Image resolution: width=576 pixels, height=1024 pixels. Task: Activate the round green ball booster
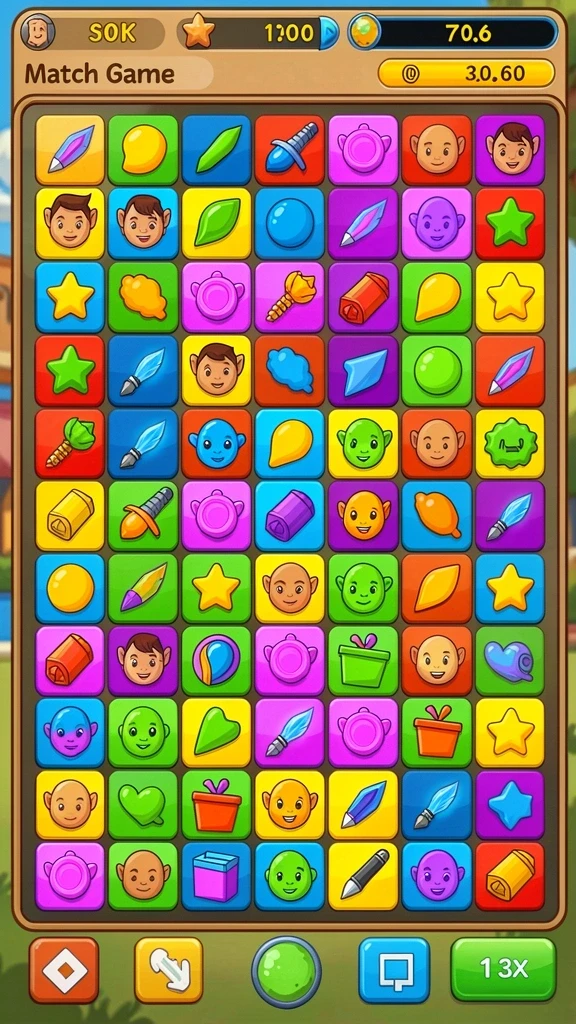click(286, 972)
